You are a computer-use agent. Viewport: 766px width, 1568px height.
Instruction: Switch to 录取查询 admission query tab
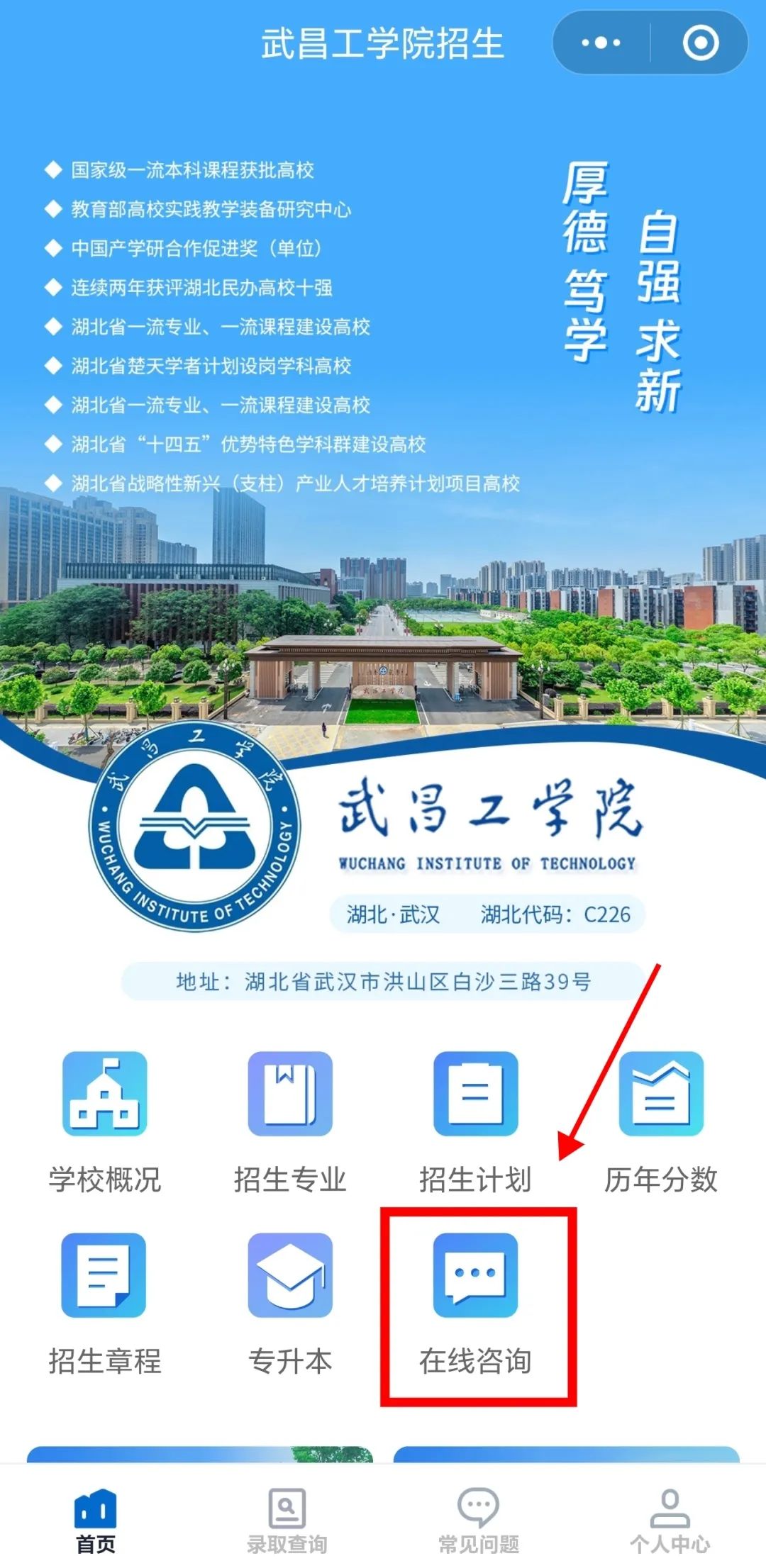(x=287, y=1520)
